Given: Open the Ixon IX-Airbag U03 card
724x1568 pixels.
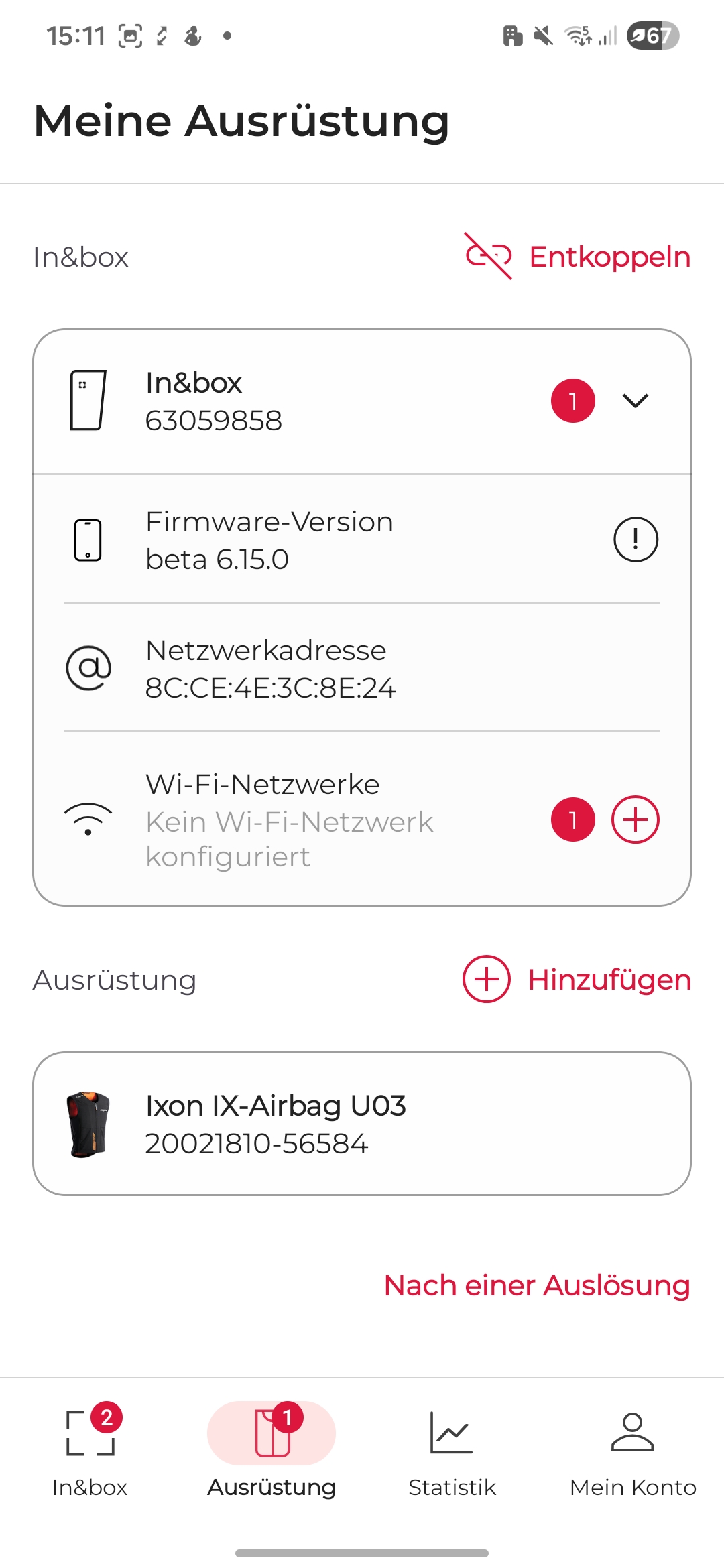Looking at the screenshot, I should tap(362, 1124).
